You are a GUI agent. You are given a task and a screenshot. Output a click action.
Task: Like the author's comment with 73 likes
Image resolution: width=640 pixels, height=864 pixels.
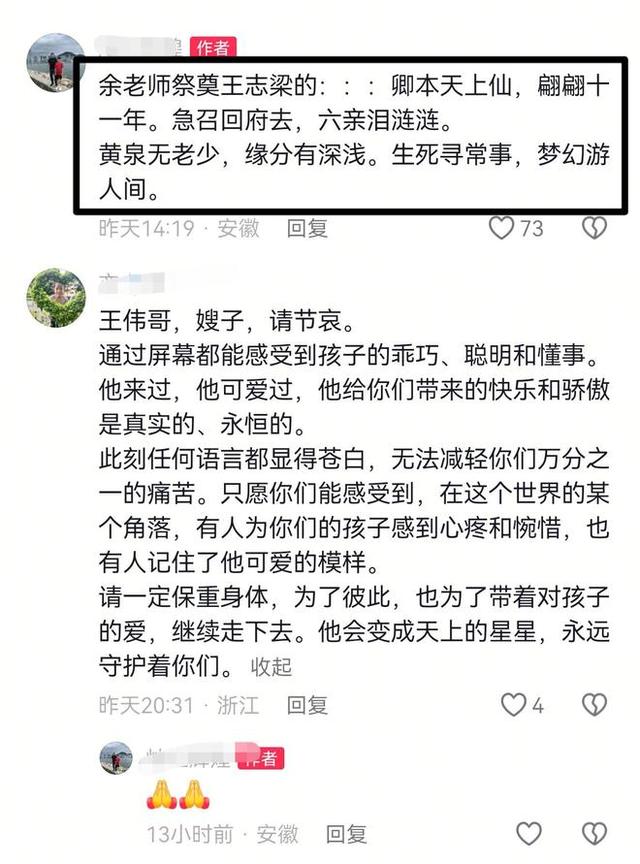point(501,228)
